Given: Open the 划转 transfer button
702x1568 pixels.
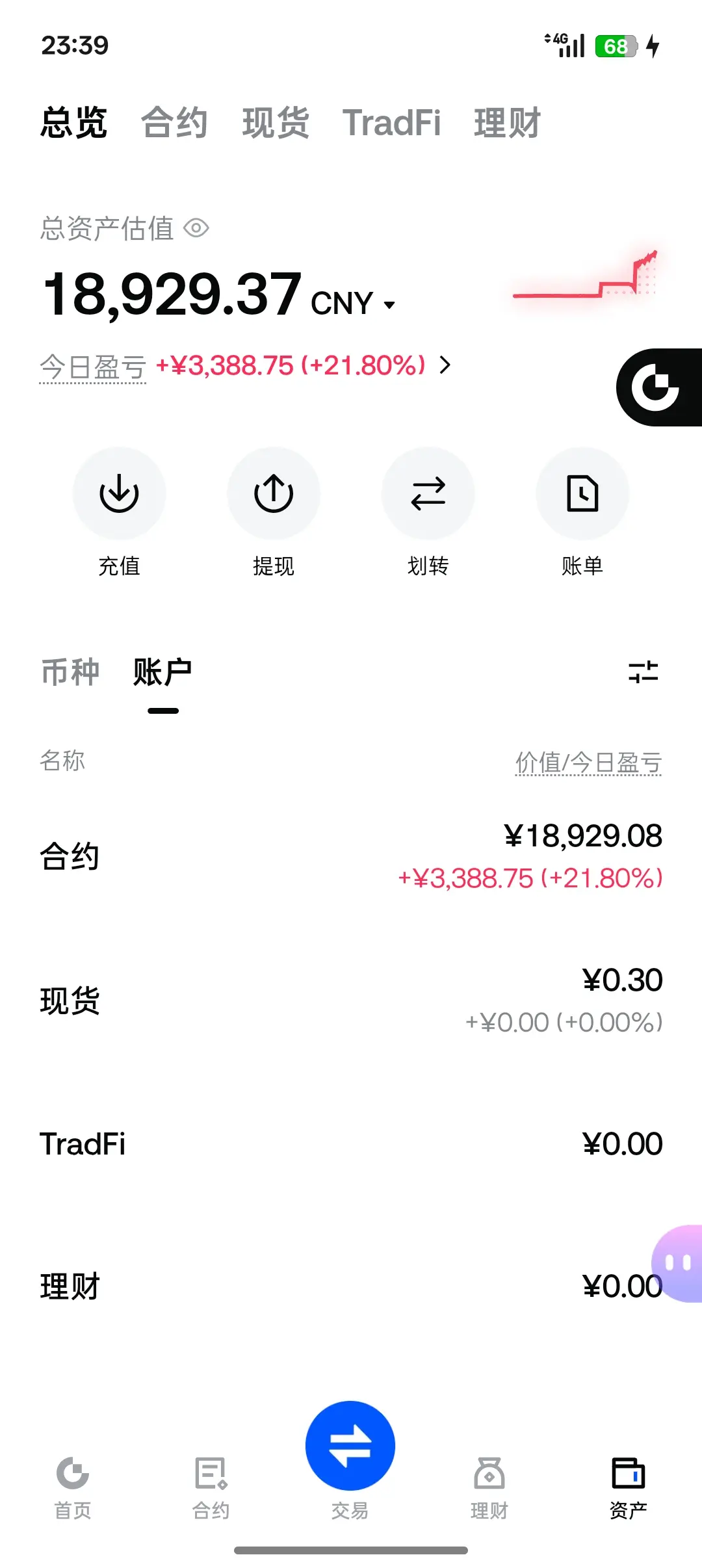Looking at the screenshot, I should click(428, 493).
